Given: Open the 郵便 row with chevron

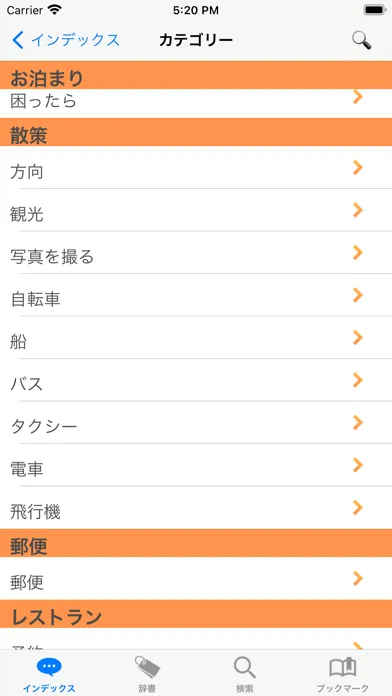Looking at the screenshot, I should (x=196, y=578).
